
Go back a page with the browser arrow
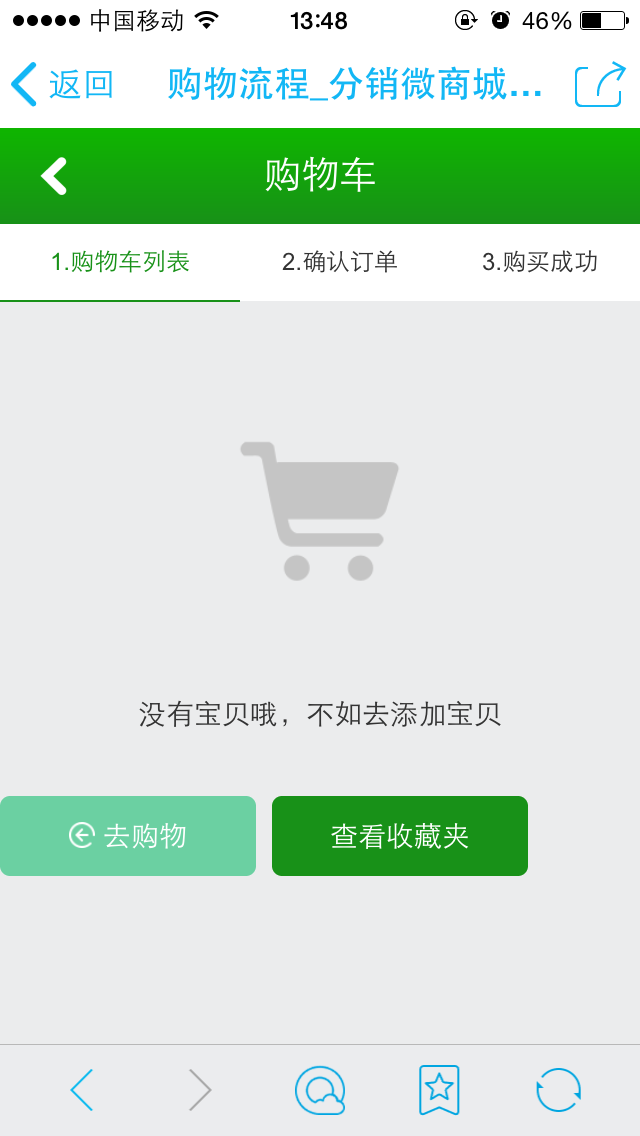point(82,1090)
